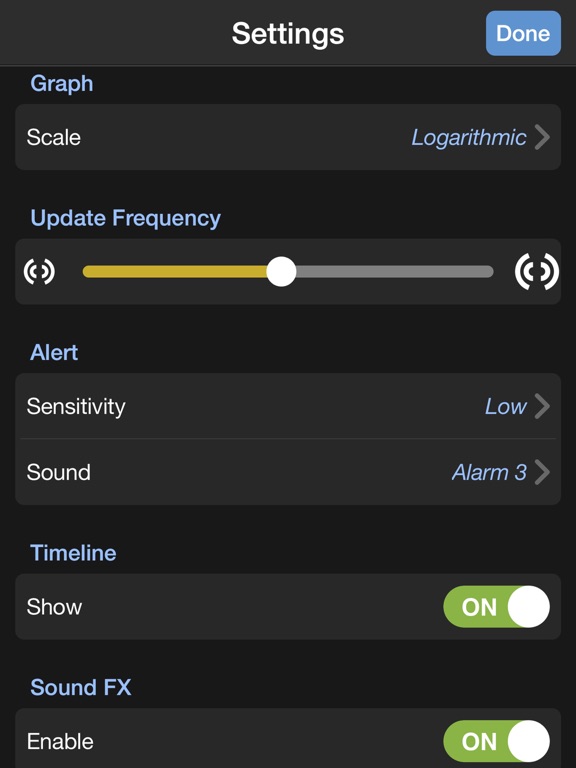Change the alert Sound from Alarm 3
Image resolution: width=576 pixels, height=768 pixels.
click(288, 472)
